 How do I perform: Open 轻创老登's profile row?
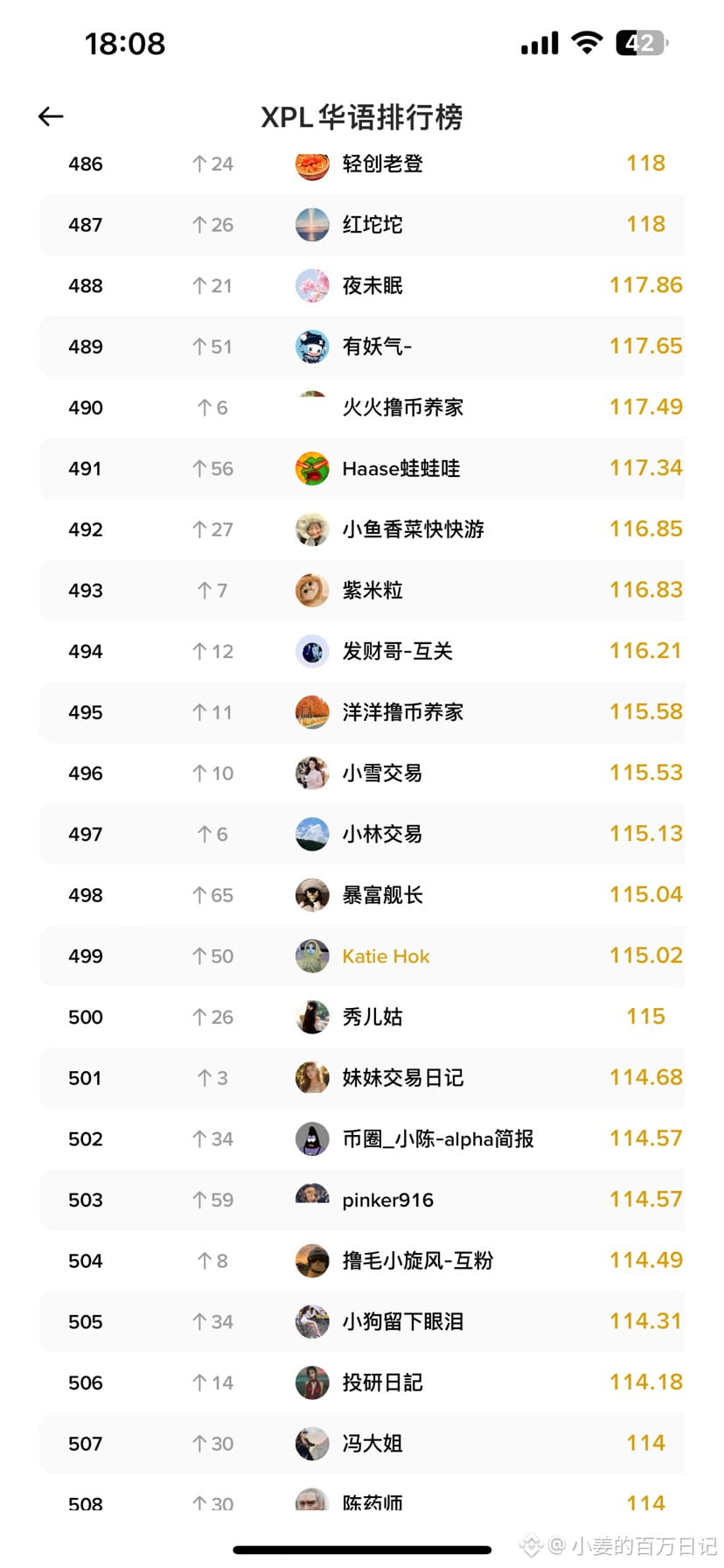[x=382, y=164]
